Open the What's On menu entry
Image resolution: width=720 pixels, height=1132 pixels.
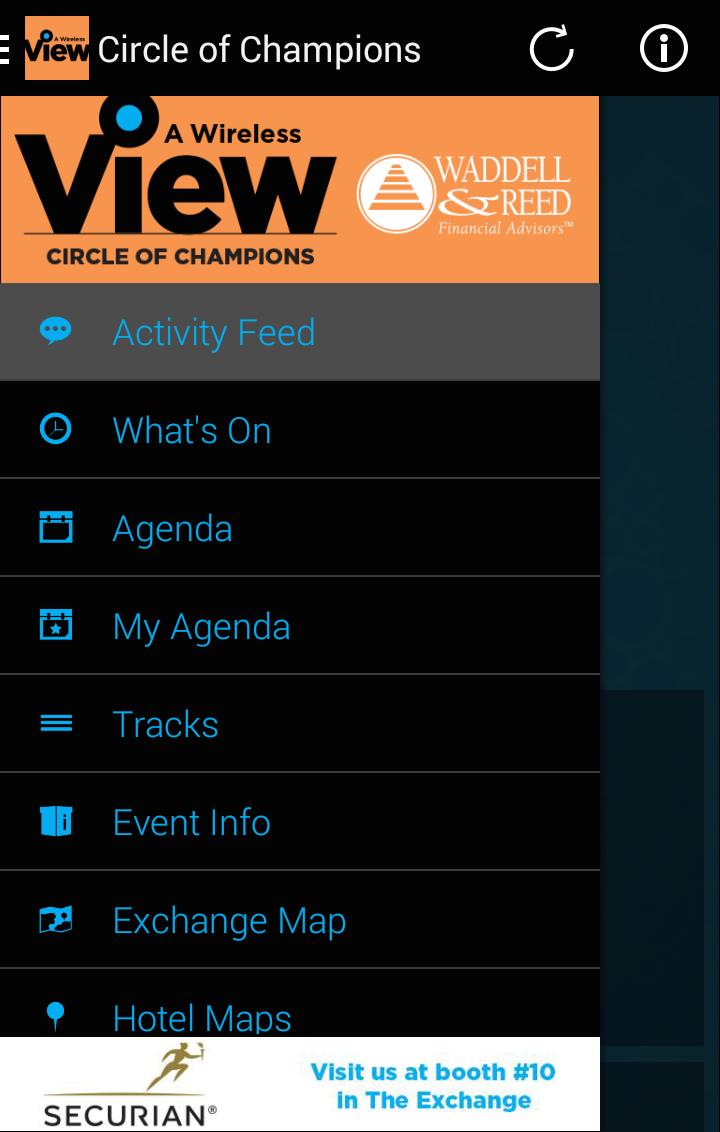tap(192, 429)
